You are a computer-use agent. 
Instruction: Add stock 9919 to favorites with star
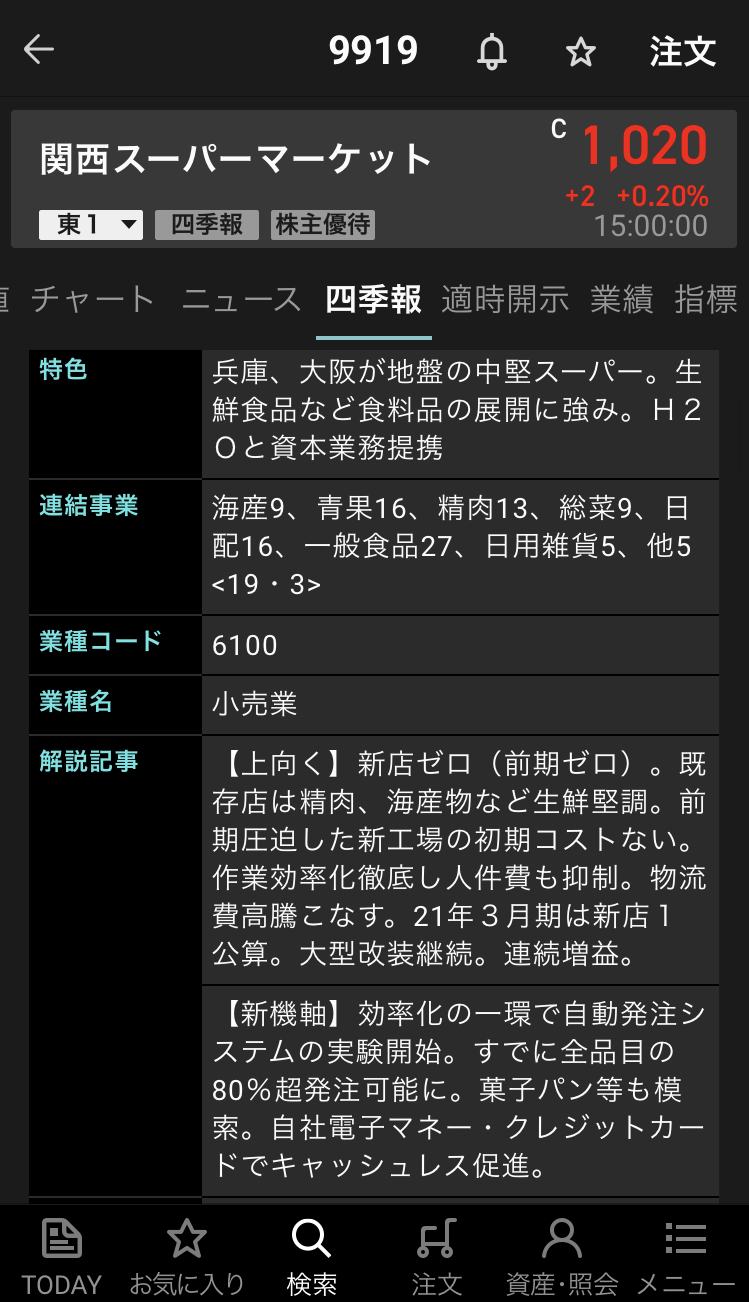(x=581, y=51)
